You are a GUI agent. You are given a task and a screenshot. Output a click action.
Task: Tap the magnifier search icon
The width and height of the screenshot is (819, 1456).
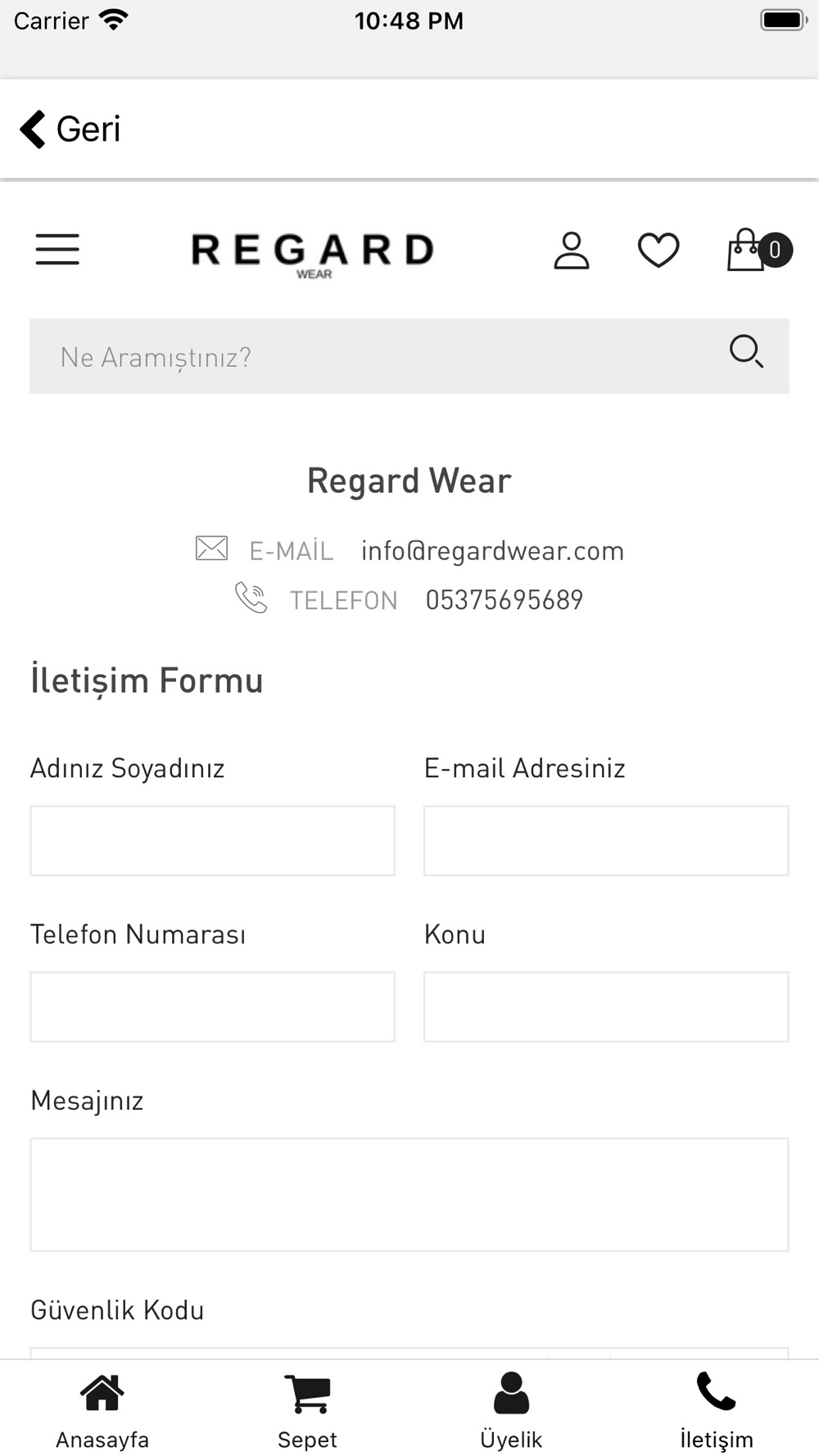pyautogui.click(x=746, y=352)
